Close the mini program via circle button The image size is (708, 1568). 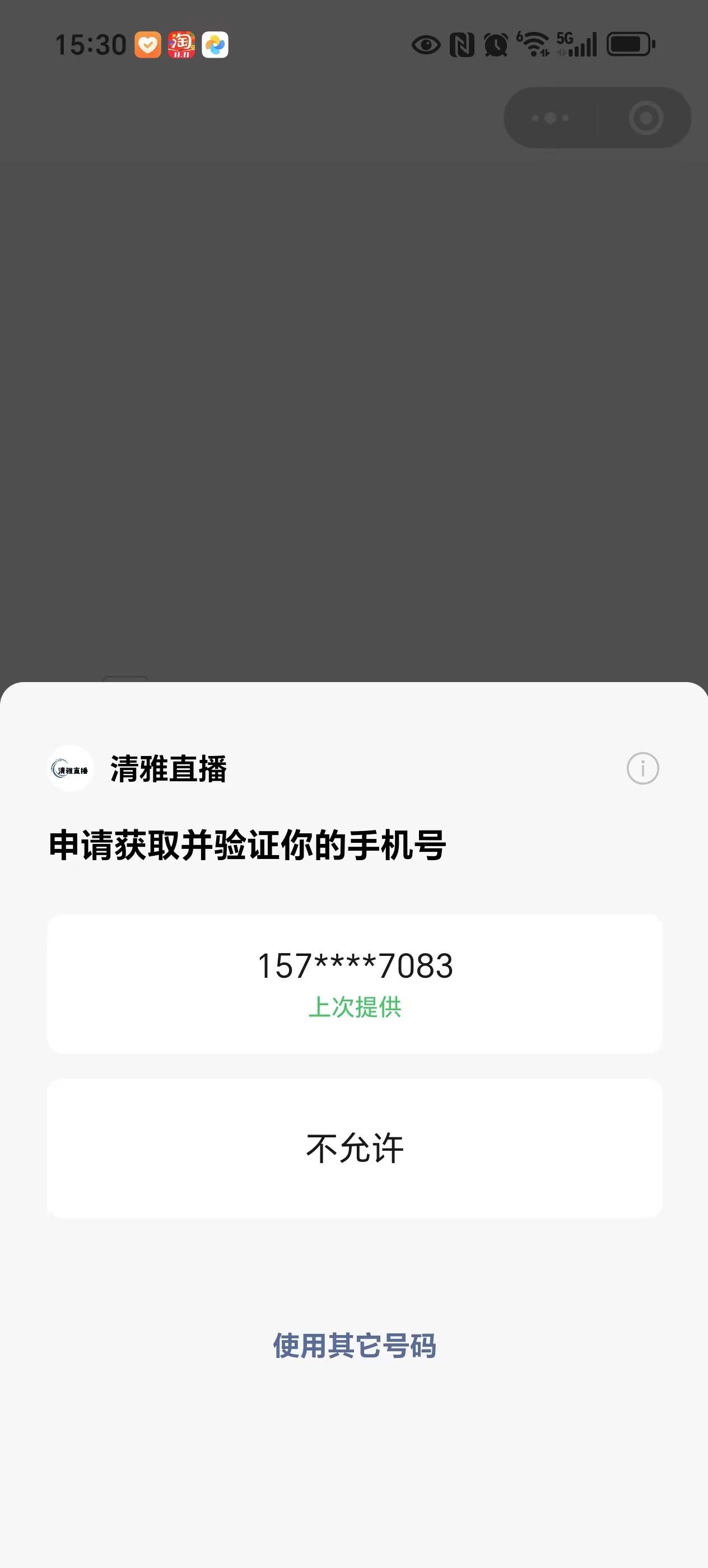point(645,118)
